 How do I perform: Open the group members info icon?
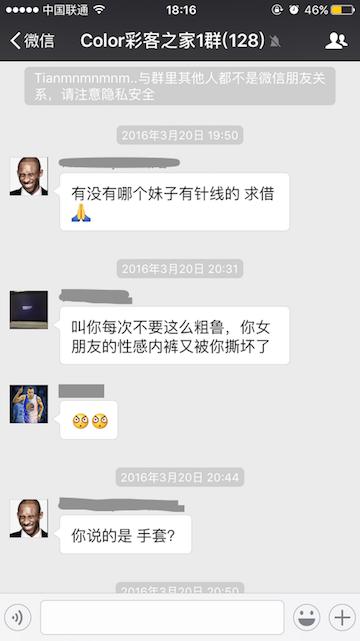pyautogui.click(x=336, y=40)
